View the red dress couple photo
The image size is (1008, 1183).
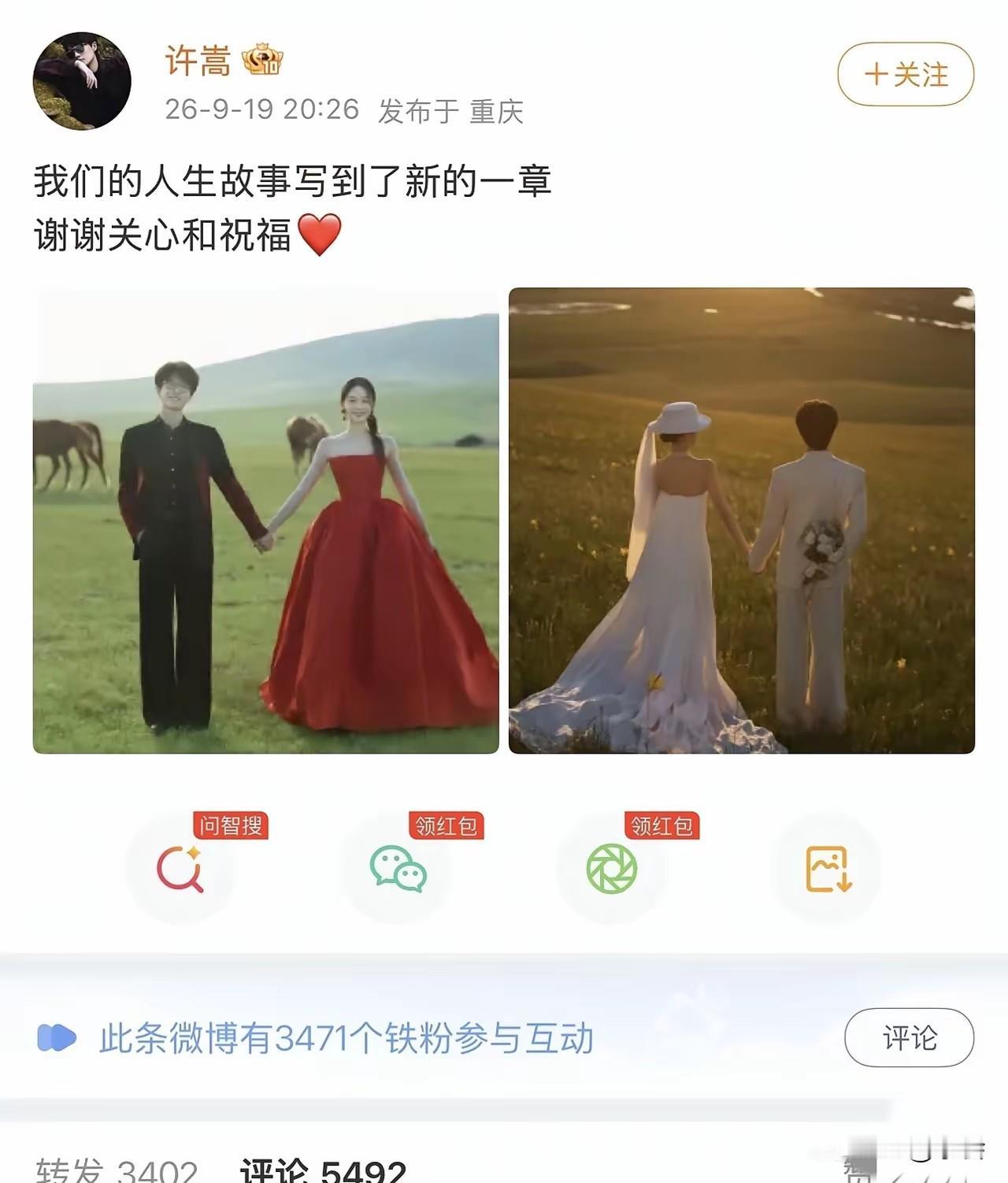point(266,521)
